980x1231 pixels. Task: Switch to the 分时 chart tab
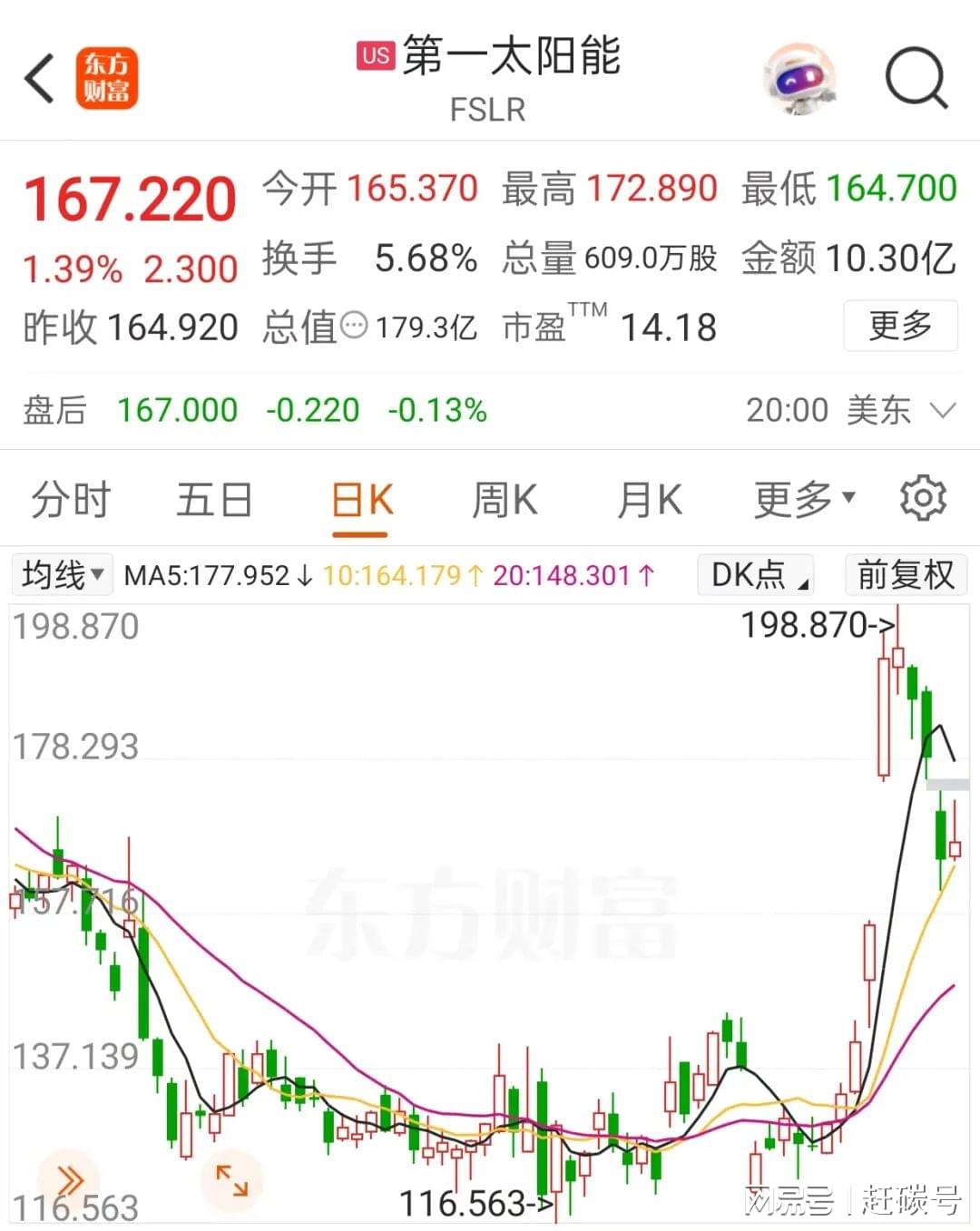tap(71, 500)
